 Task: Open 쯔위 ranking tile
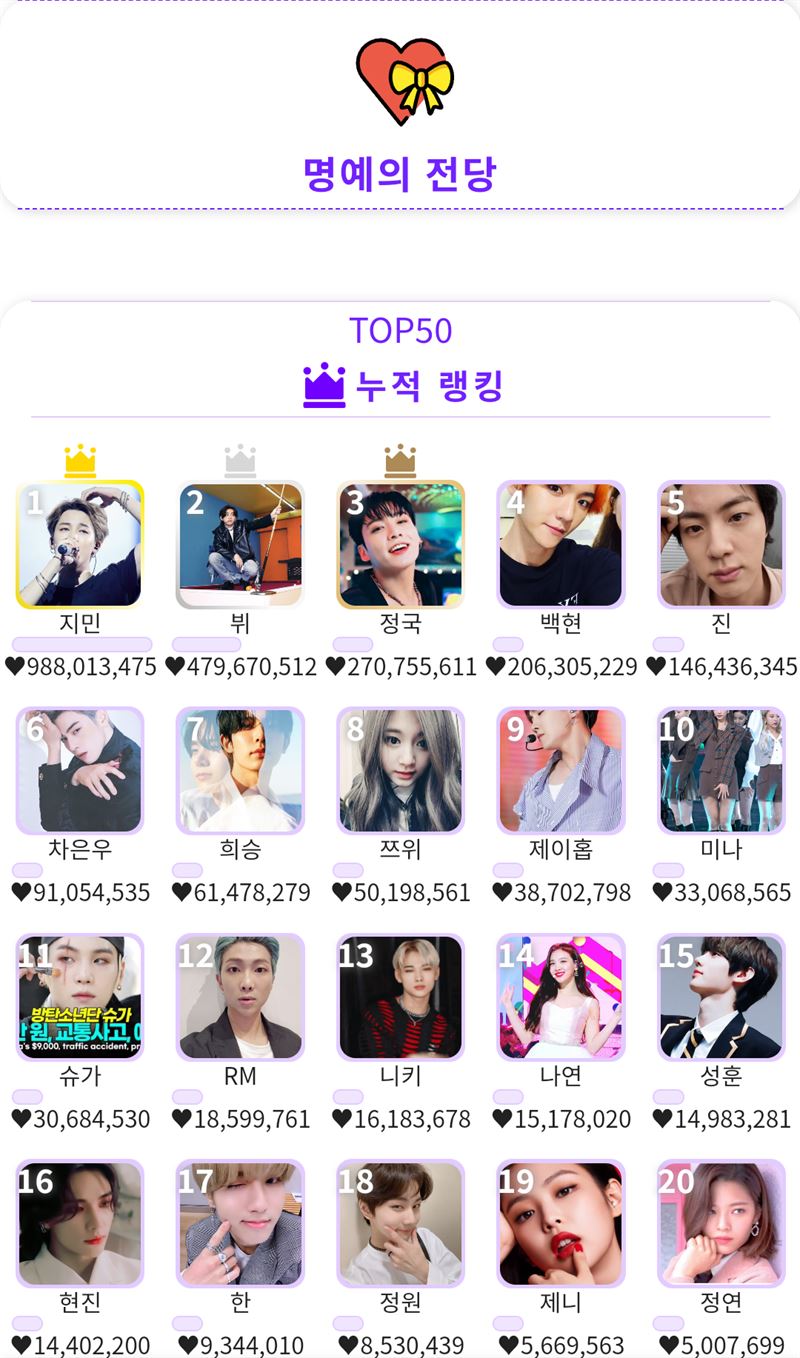tap(400, 771)
